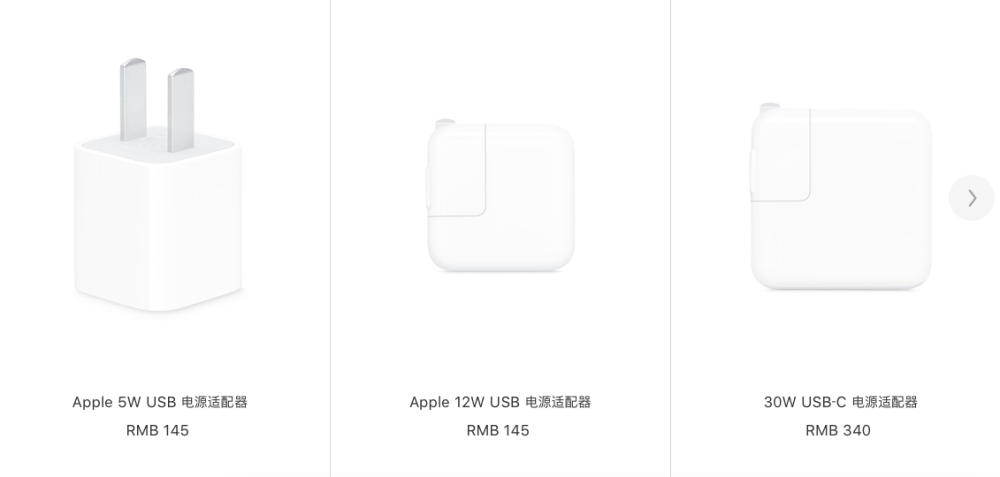
Task: Open the 30W USB-C power adapter card
Action: point(840,402)
